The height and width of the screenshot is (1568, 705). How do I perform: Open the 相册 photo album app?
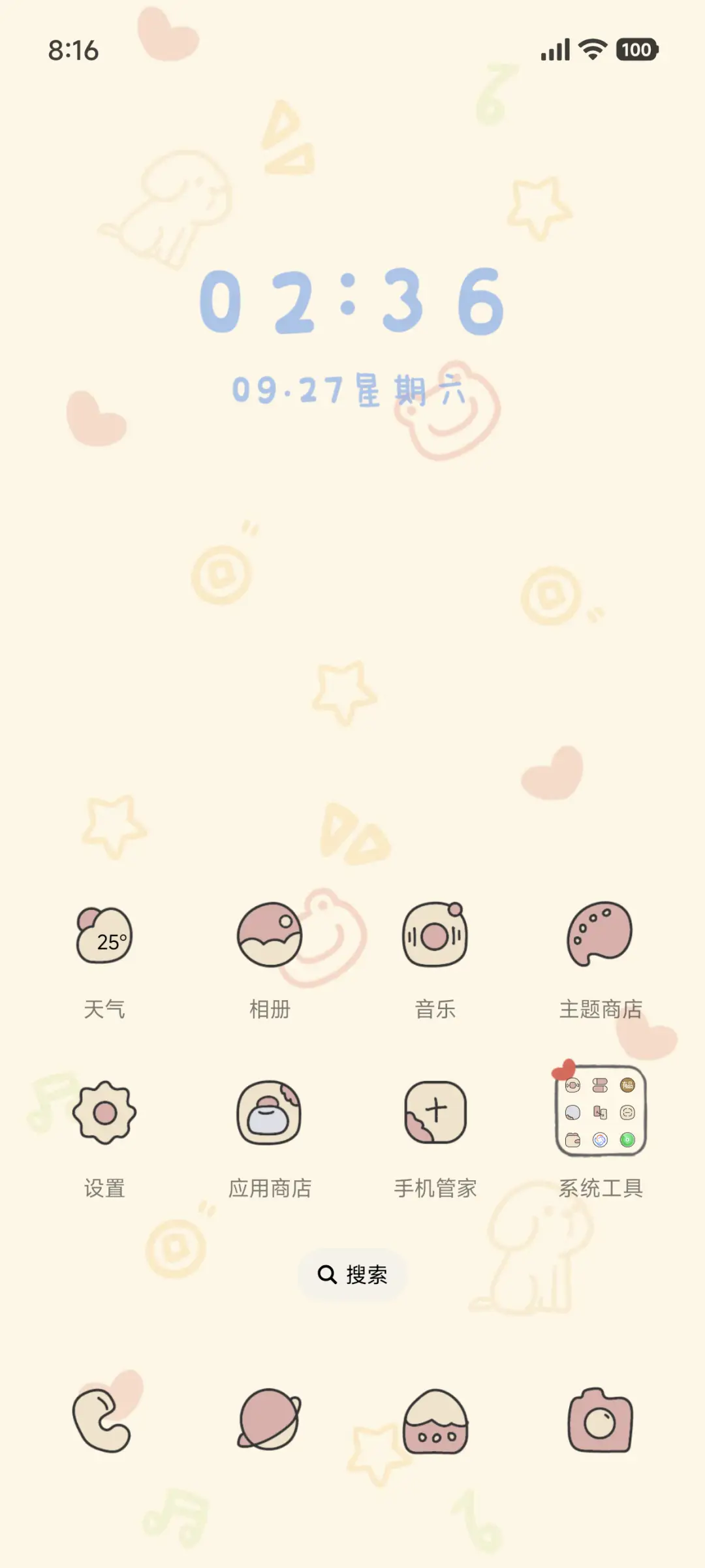270,935
